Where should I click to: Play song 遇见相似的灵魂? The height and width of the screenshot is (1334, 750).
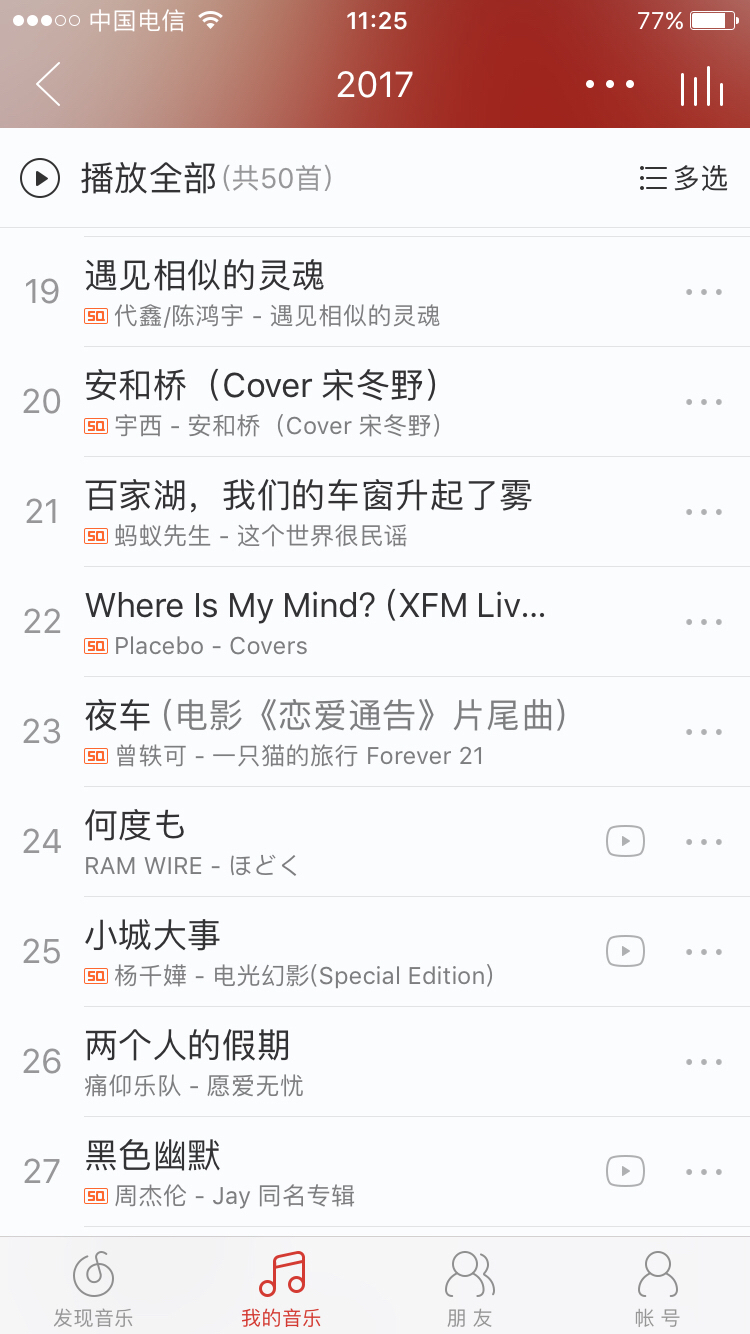pos(375,292)
